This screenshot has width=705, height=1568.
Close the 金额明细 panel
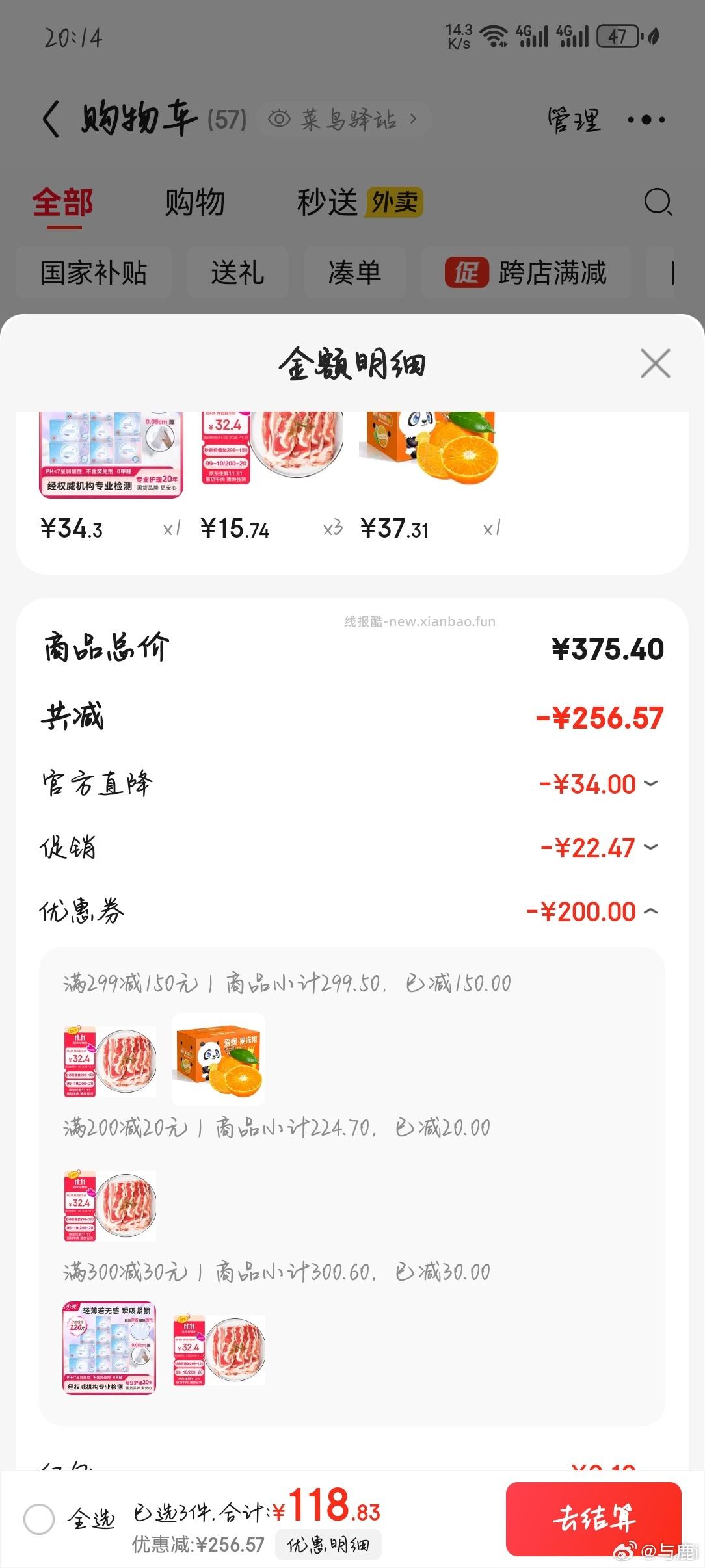click(655, 365)
